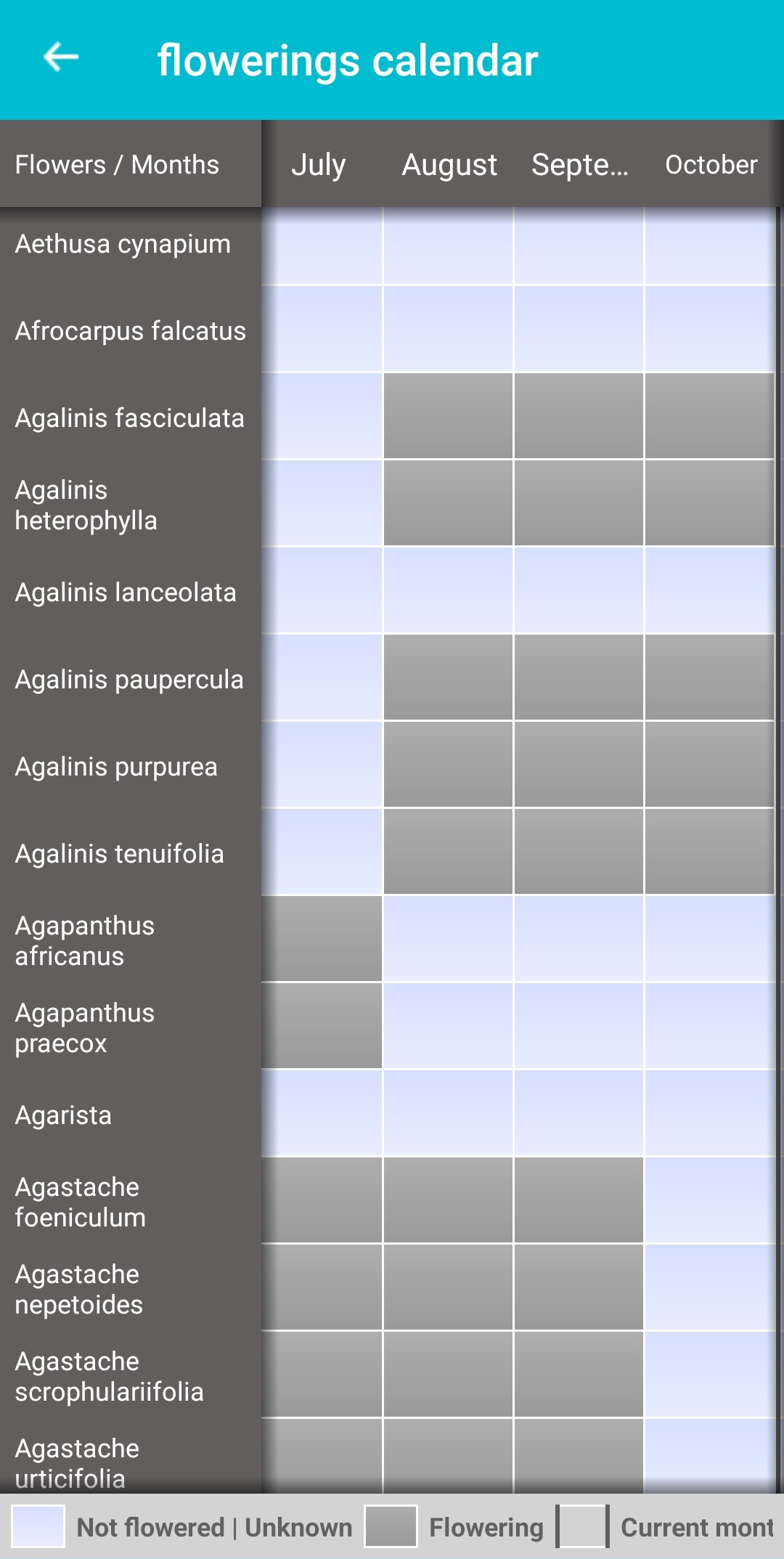Go back from the flowerings calendar
Screen dimensions: 784x1559
tap(61, 58)
